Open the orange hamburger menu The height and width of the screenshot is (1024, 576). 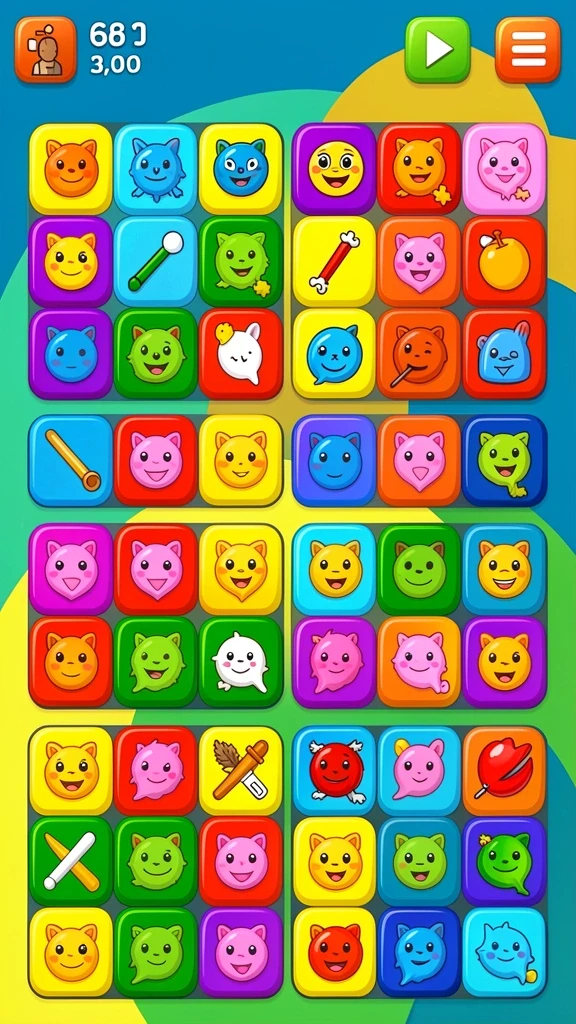click(528, 50)
